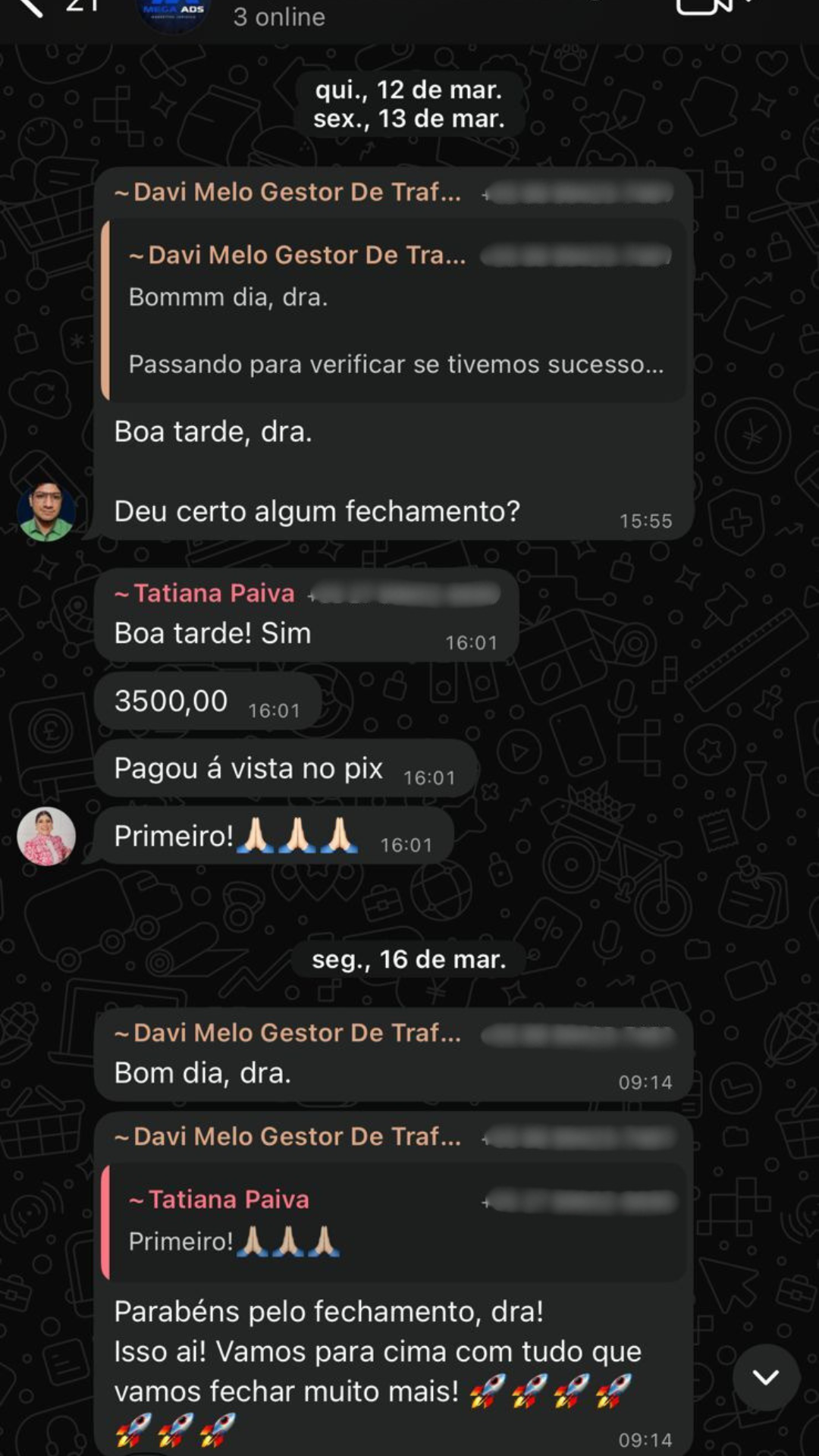
Task: Open Tatiana Paiva's profile picture
Action: click(46, 836)
